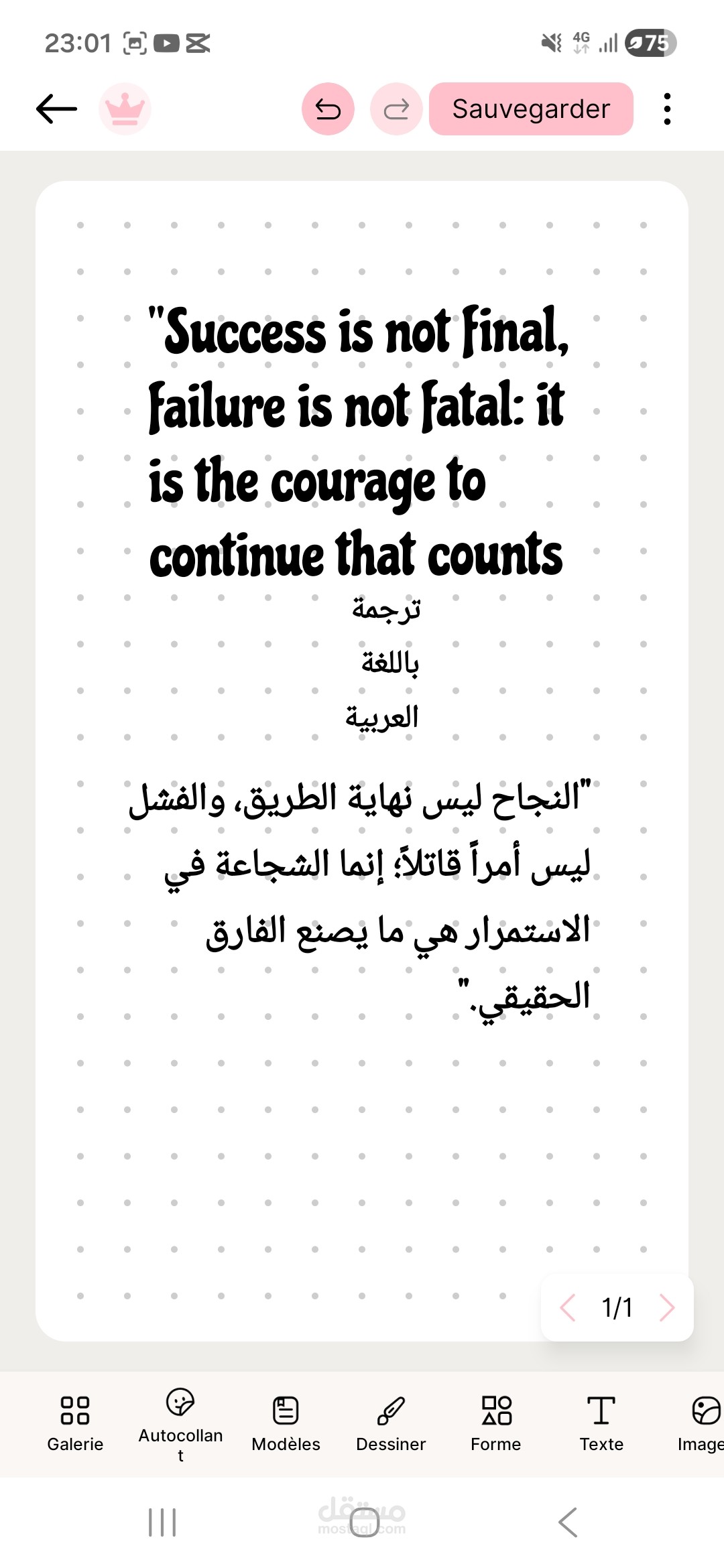
Task: Tap the system home button
Action: click(x=364, y=1522)
